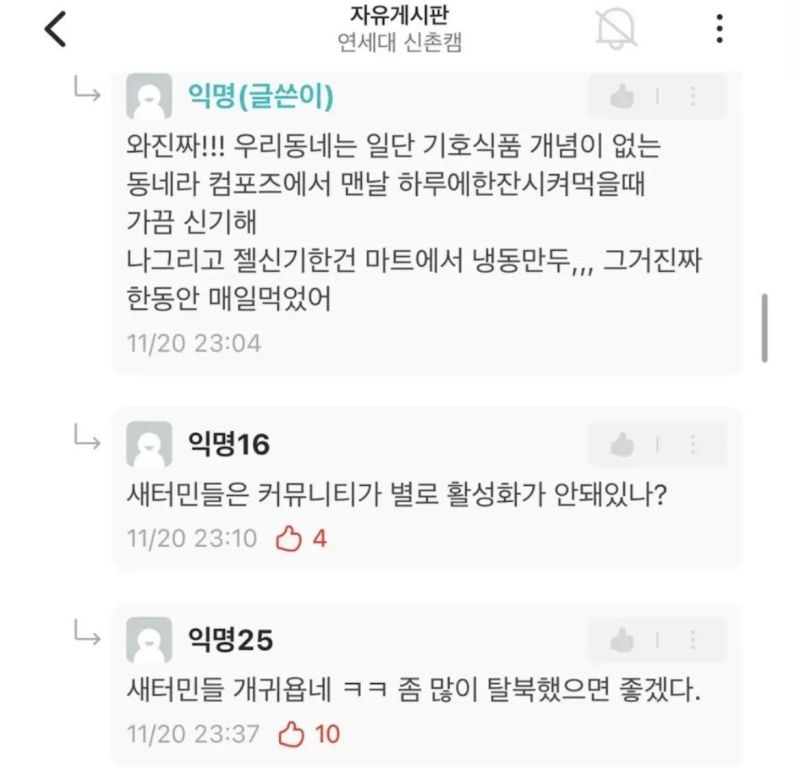Go back from the 자유게시판 post
Screen dimensions: 800x782
56,29
